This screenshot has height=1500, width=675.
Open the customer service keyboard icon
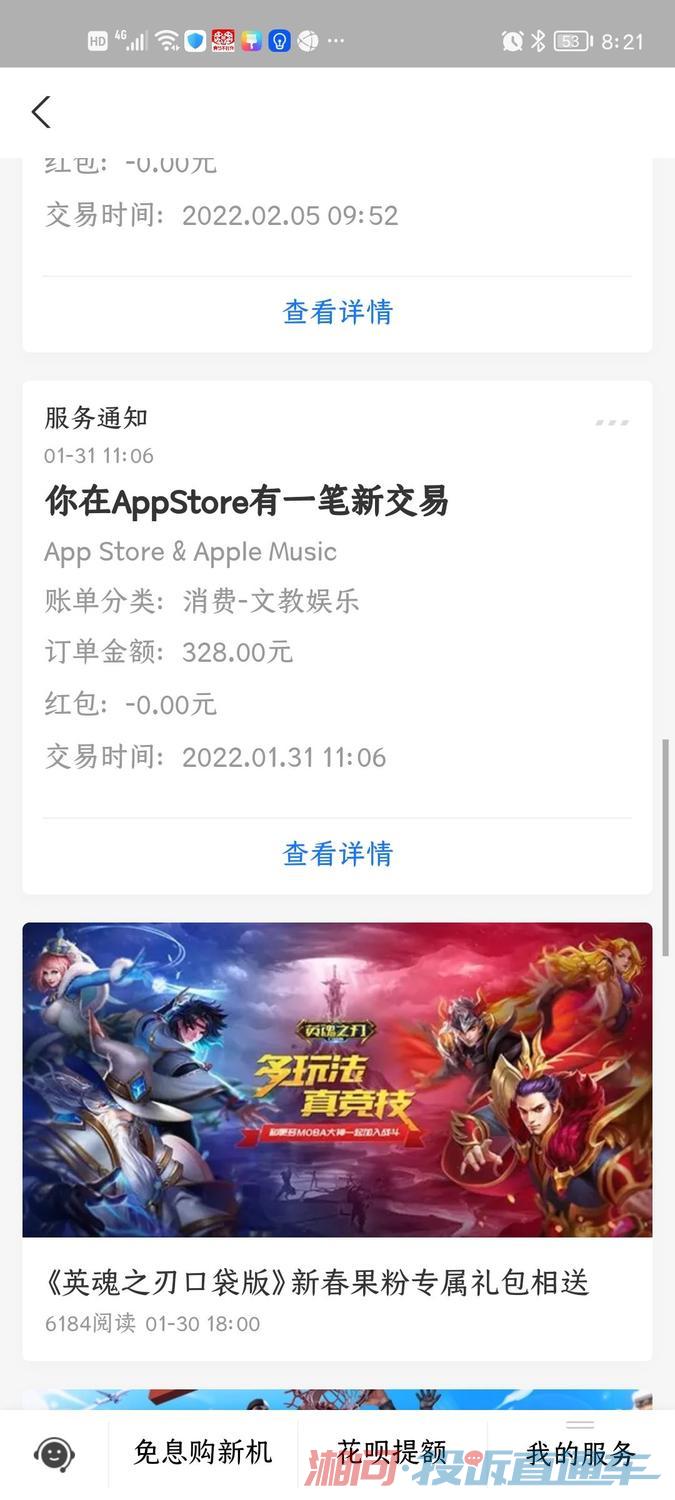54,1454
